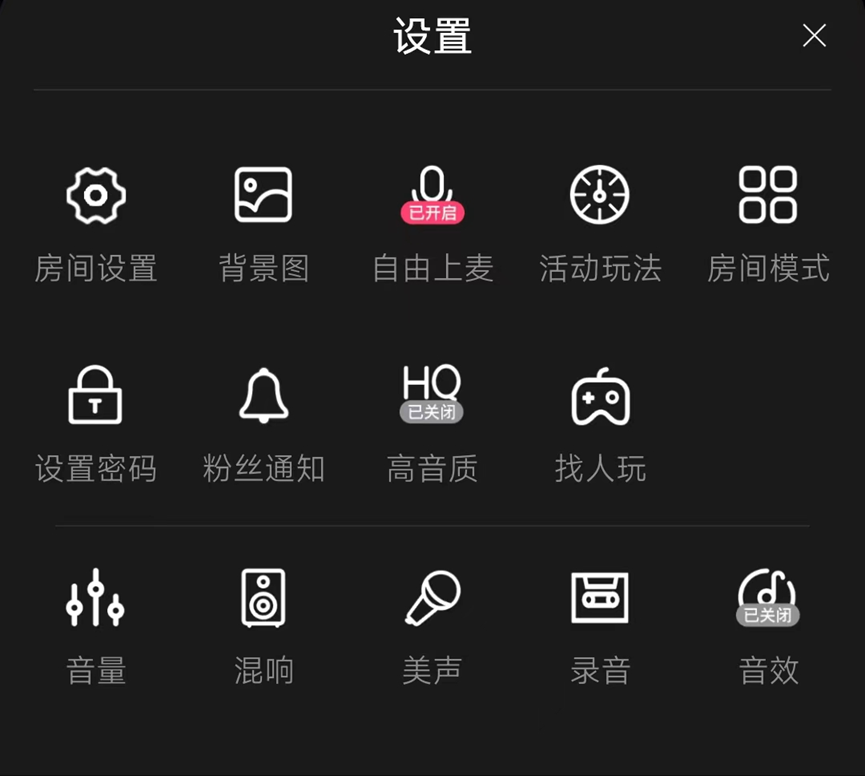Send a 粉丝通知 fan notification
Viewport: 865px width, 776px height.
coord(263,396)
